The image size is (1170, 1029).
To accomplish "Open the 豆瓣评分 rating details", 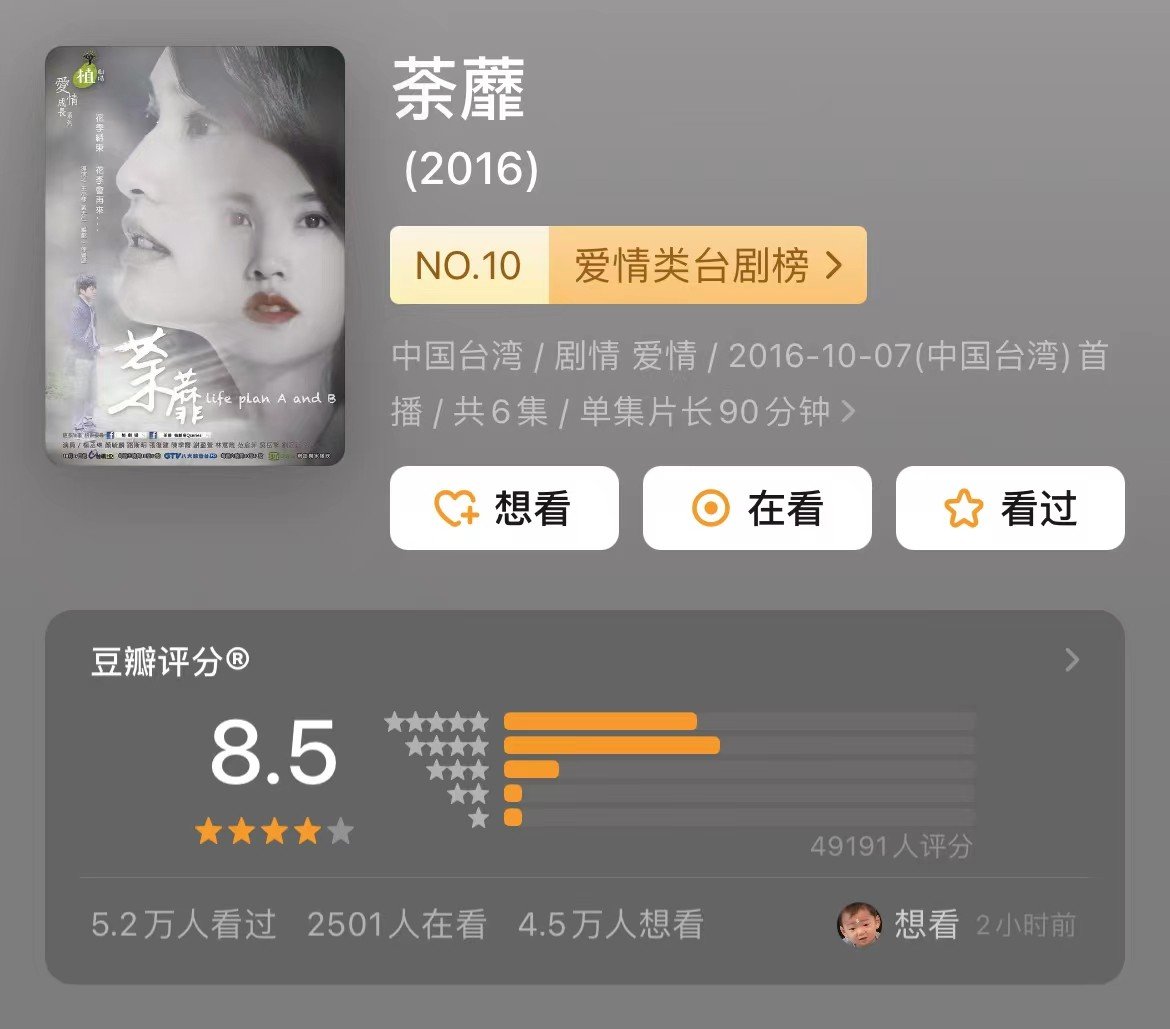I will [1072, 660].
